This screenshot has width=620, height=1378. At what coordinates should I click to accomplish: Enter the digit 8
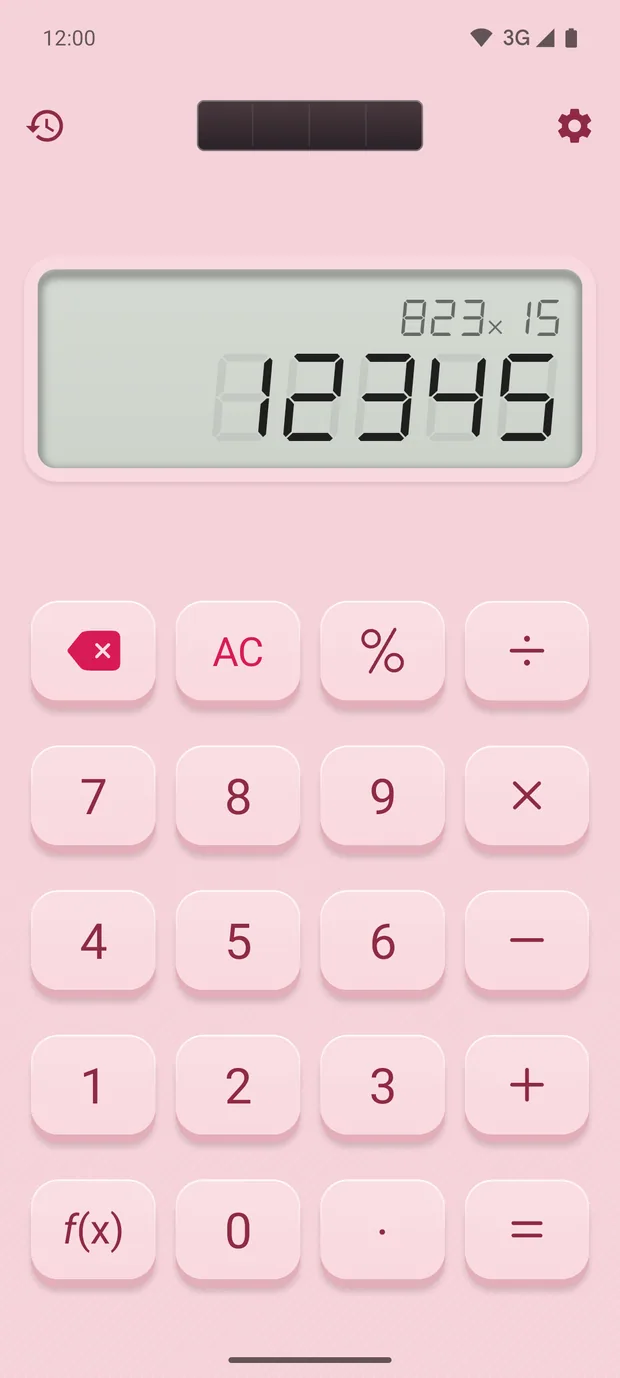[238, 796]
